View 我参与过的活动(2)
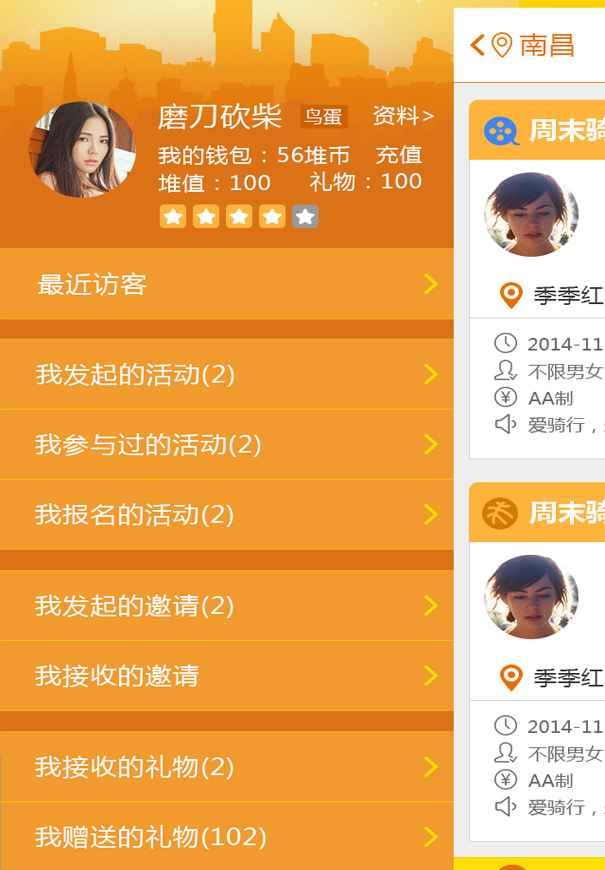Viewport: 605px width, 870px height. (x=226, y=444)
